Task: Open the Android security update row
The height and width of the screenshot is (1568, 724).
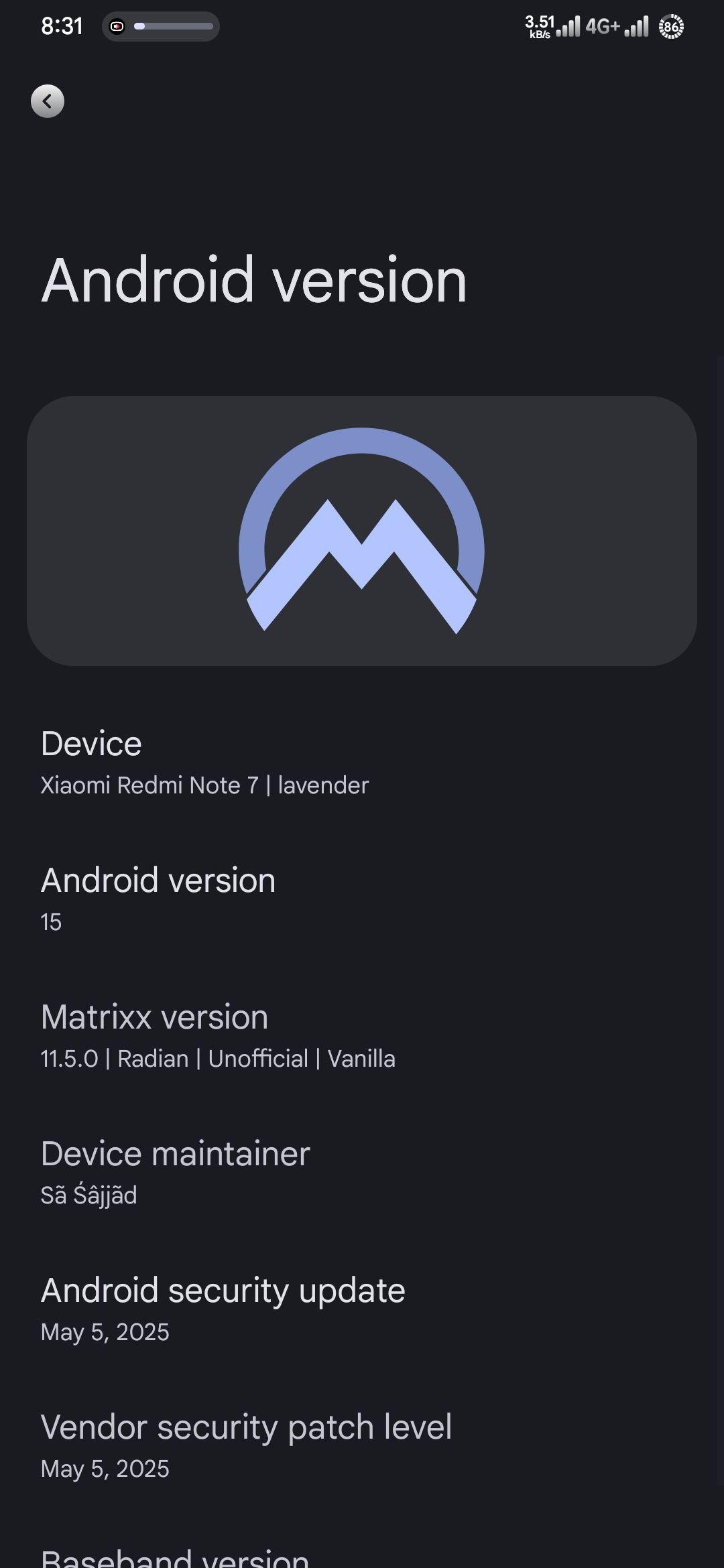Action: click(x=362, y=1310)
